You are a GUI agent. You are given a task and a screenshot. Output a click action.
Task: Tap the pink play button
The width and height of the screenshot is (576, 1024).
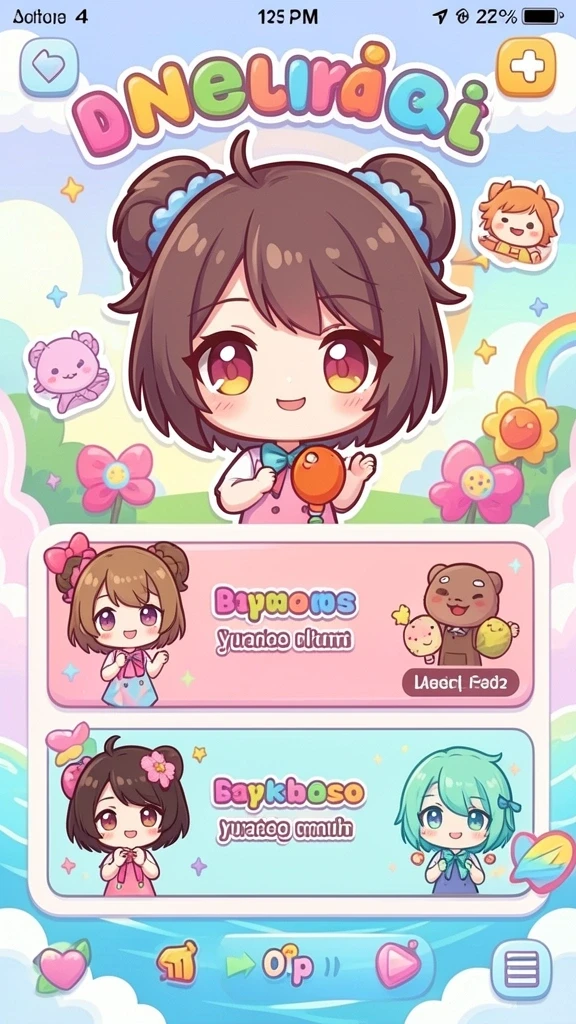coord(398,964)
